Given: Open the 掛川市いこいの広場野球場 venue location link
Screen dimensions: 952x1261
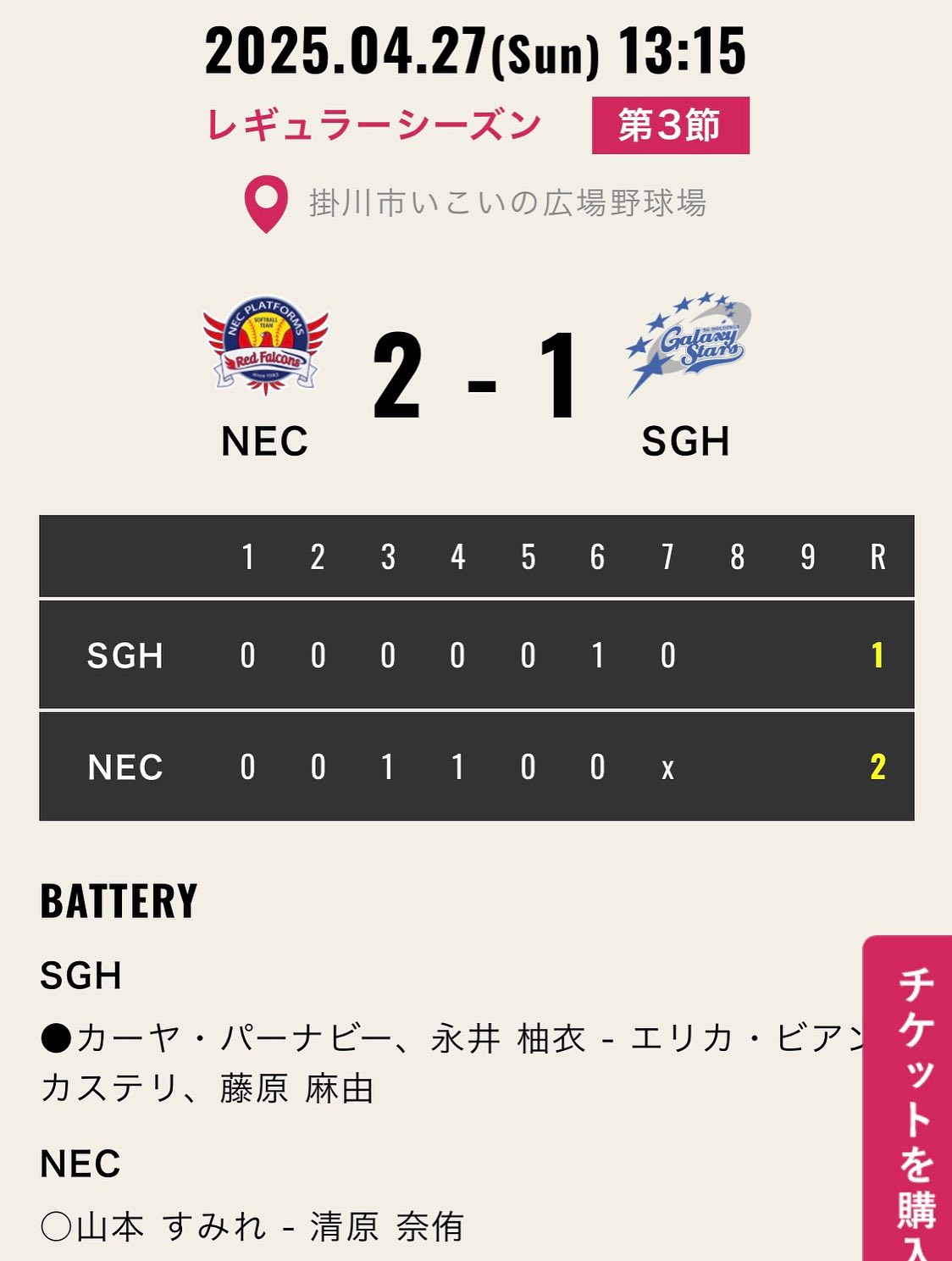Looking at the screenshot, I should click(x=506, y=203).
